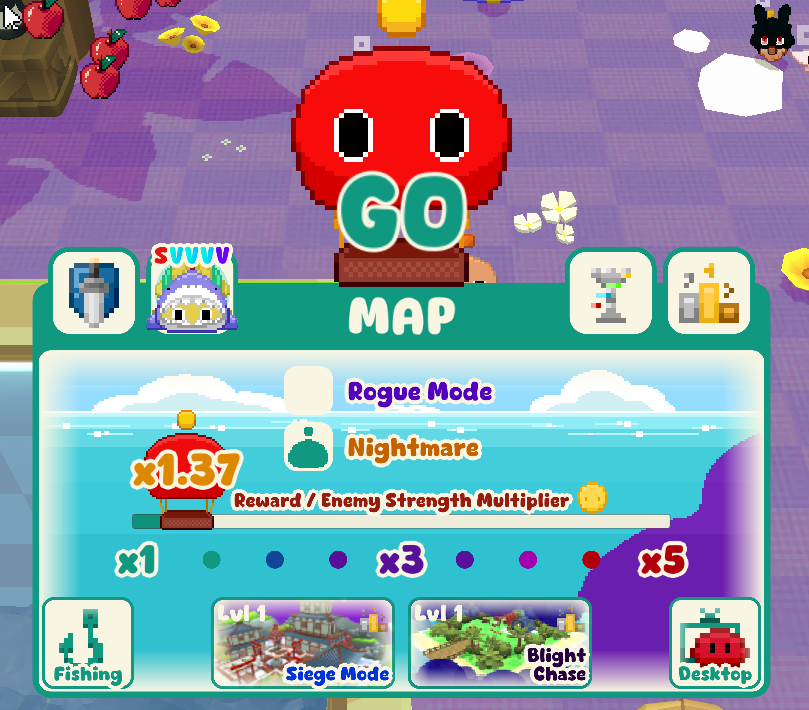Select the Siege Mode map
Screen dimensions: 809x710
(x=302, y=643)
